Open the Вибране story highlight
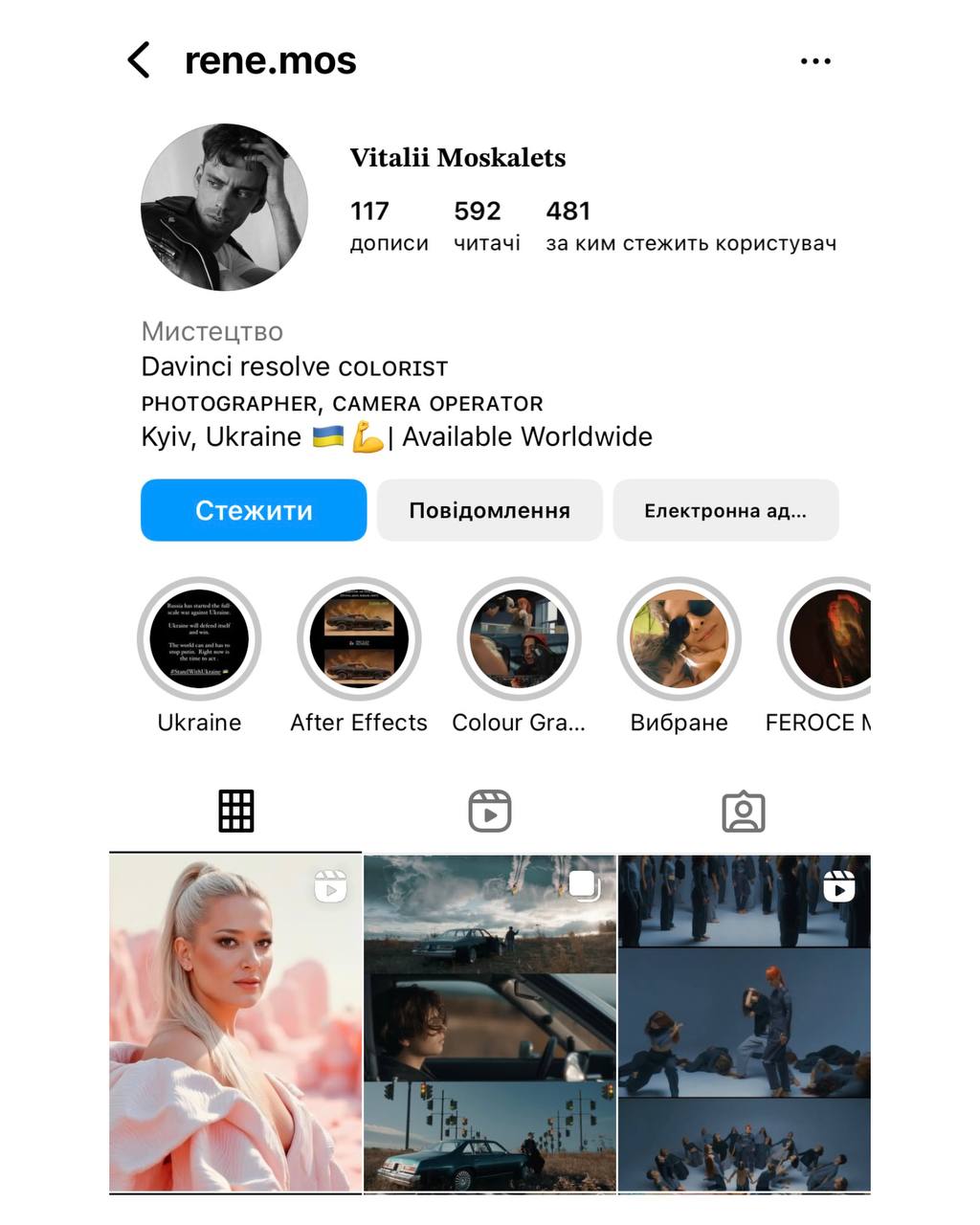Viewport: 980px width, 1225px height. (679, 638)
